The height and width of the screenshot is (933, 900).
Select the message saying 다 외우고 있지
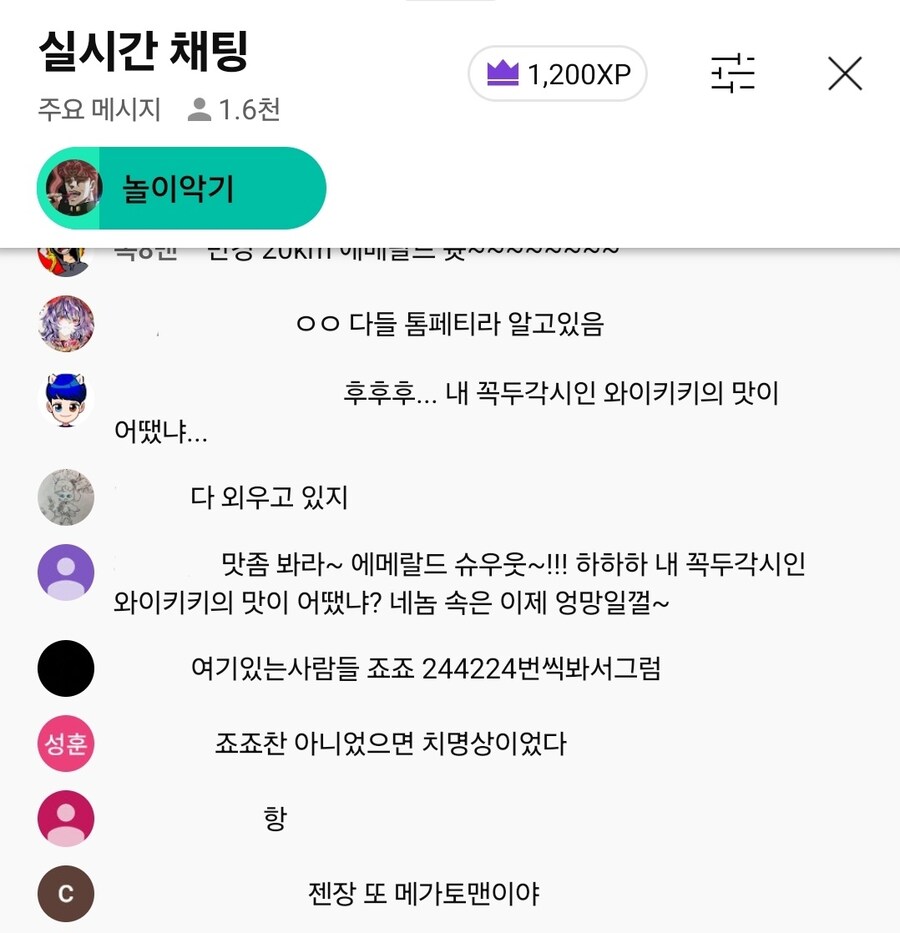tap(269, 497)
